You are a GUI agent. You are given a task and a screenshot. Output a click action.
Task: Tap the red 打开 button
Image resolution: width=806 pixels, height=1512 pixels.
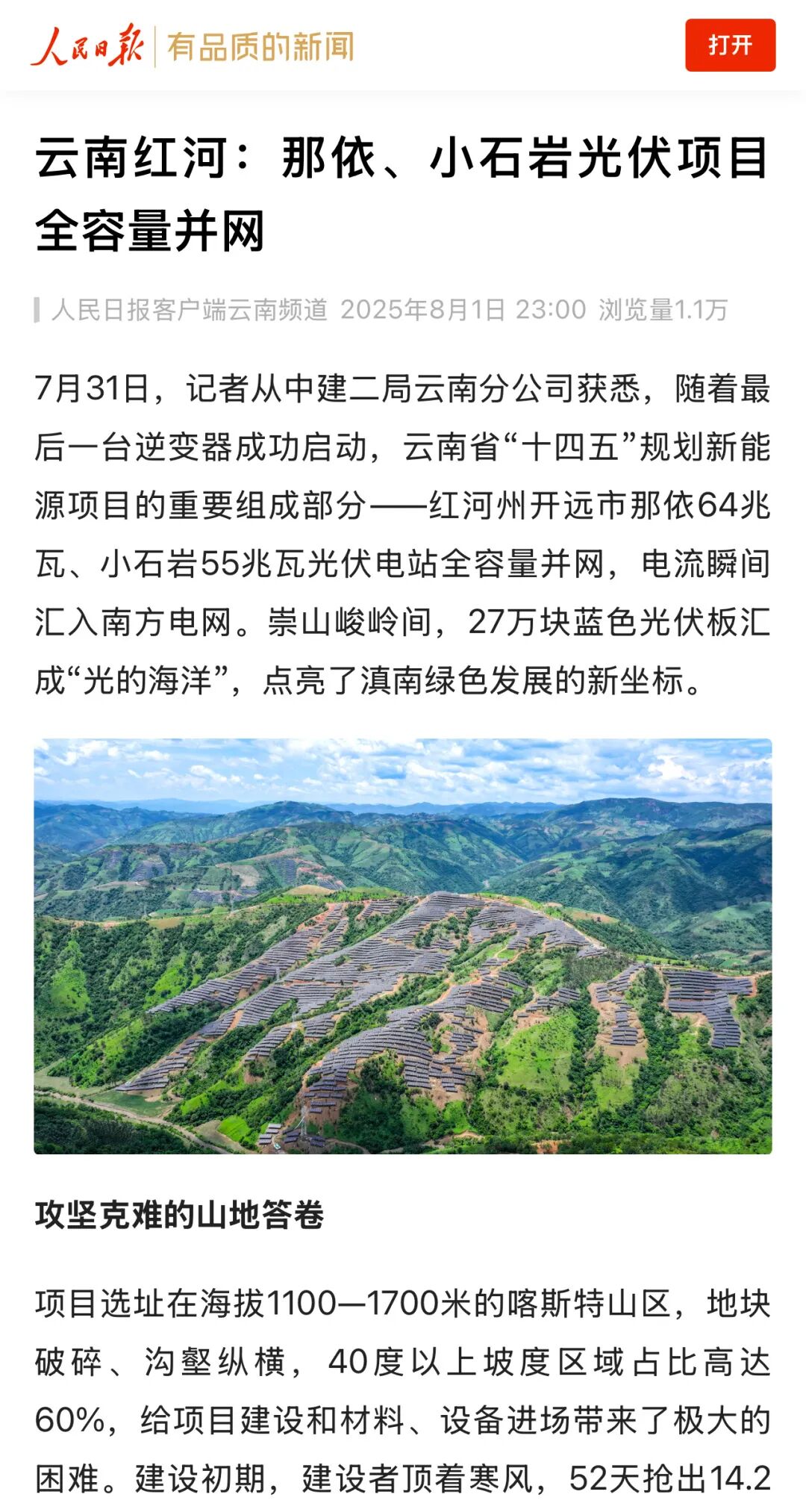tap(730, 46)
